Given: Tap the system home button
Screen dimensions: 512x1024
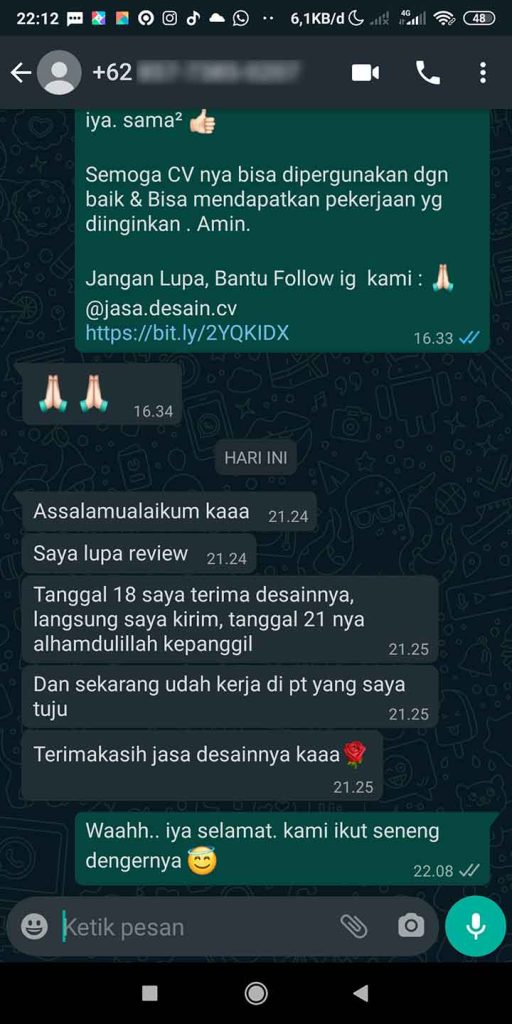Looking at the screenshot, I should tap(256, 993).
